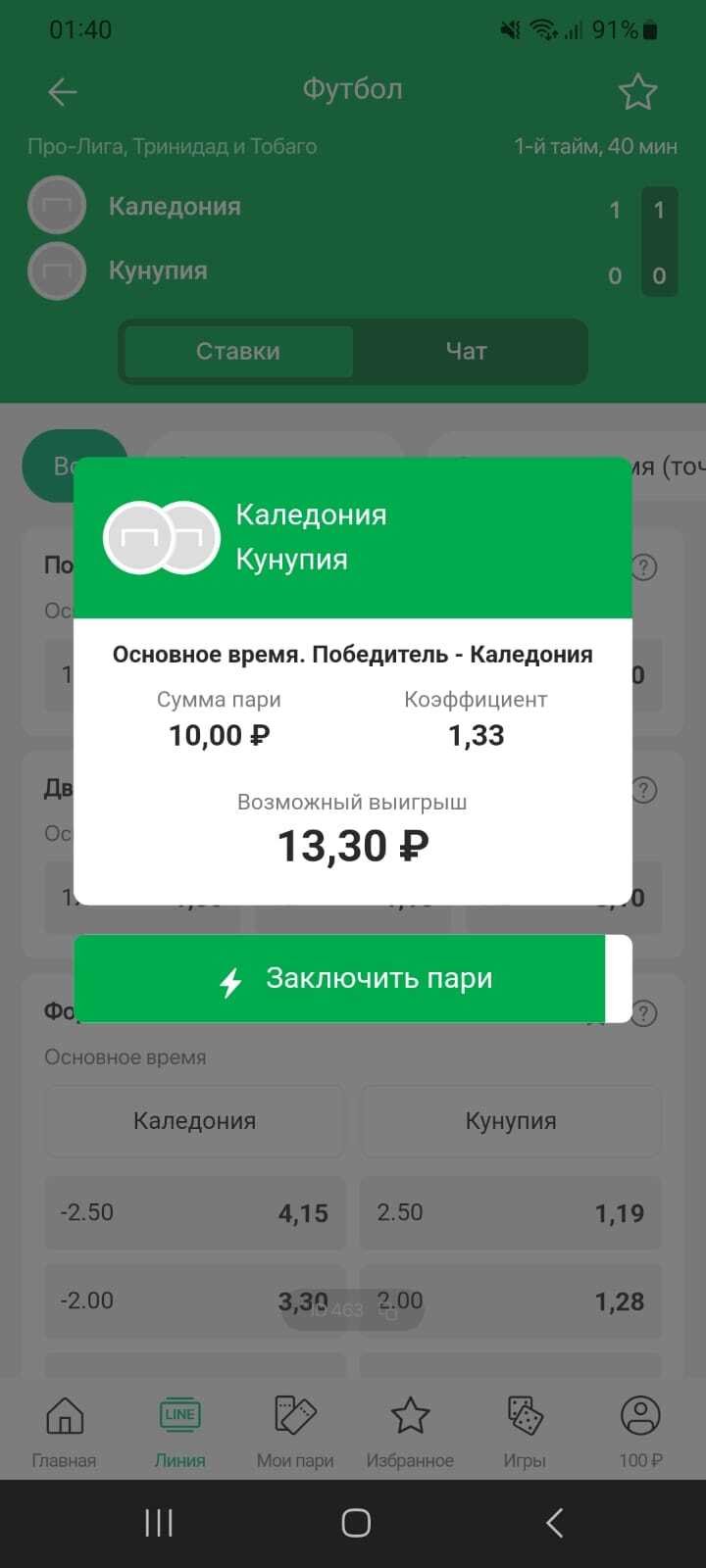The width and height of the screenshot is (706, 1568).
Task: Select the Ставки tab
Action: (x=238, y=351)
